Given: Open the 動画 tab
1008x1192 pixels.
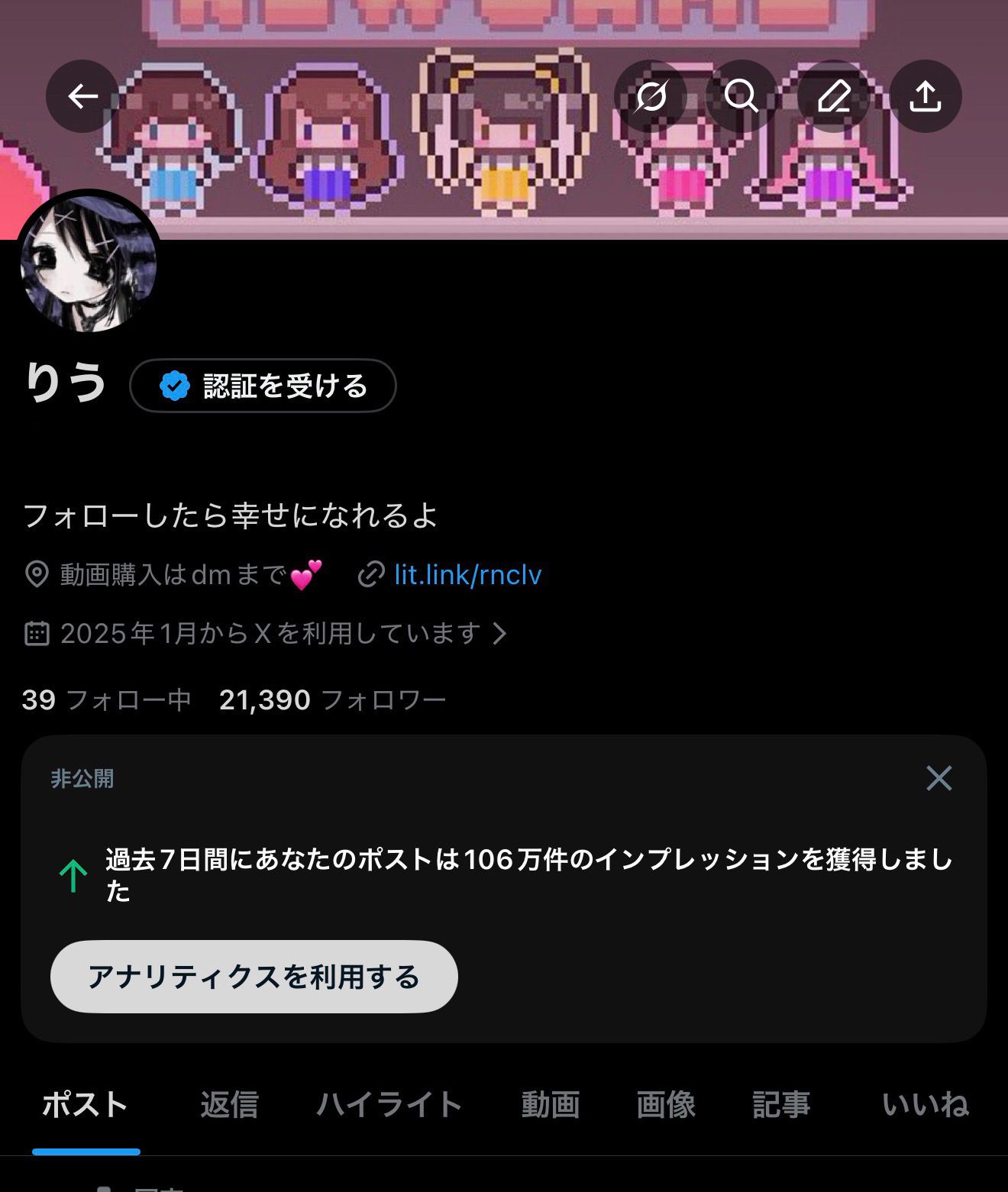Looking at the screenshot, I should [x=550, y=1104].
